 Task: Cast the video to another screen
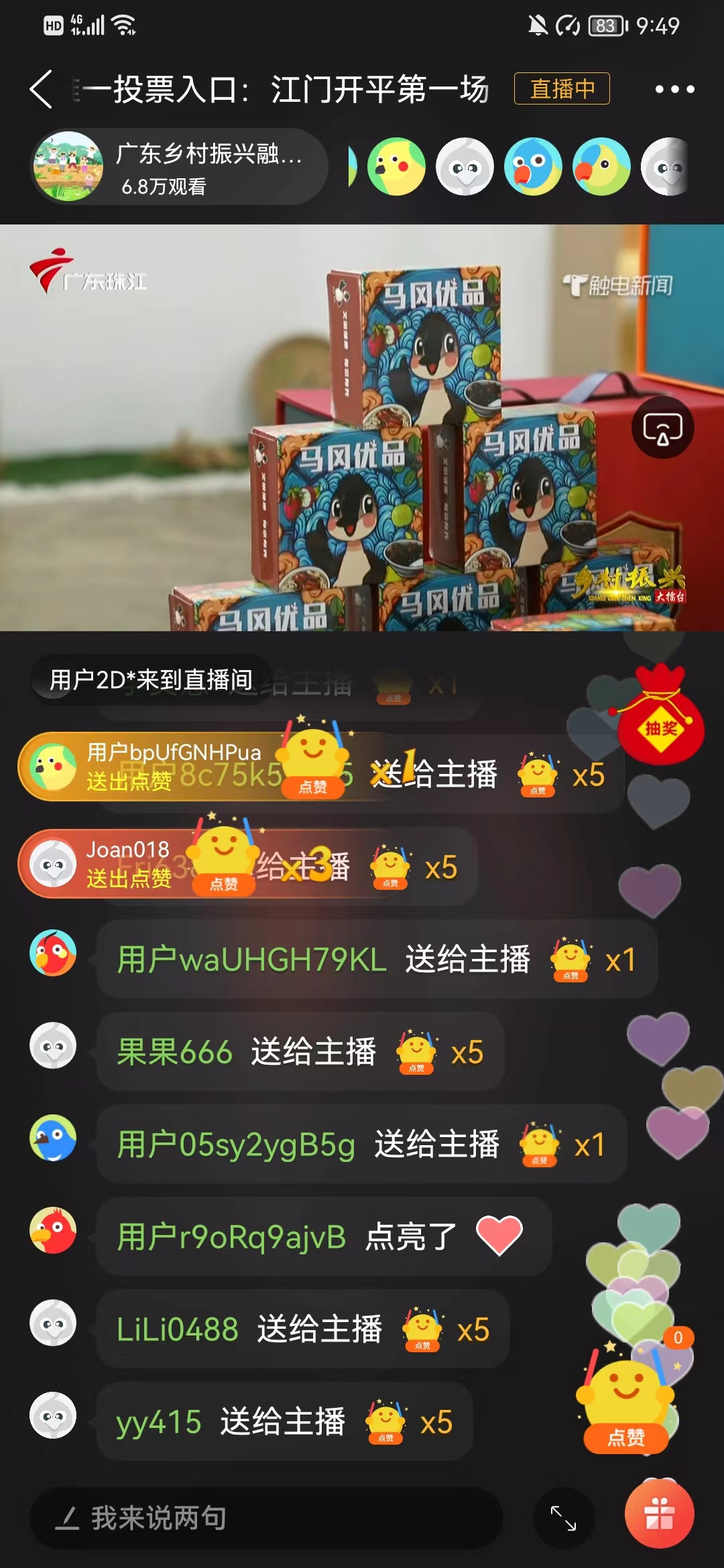(x=662, y=428)
